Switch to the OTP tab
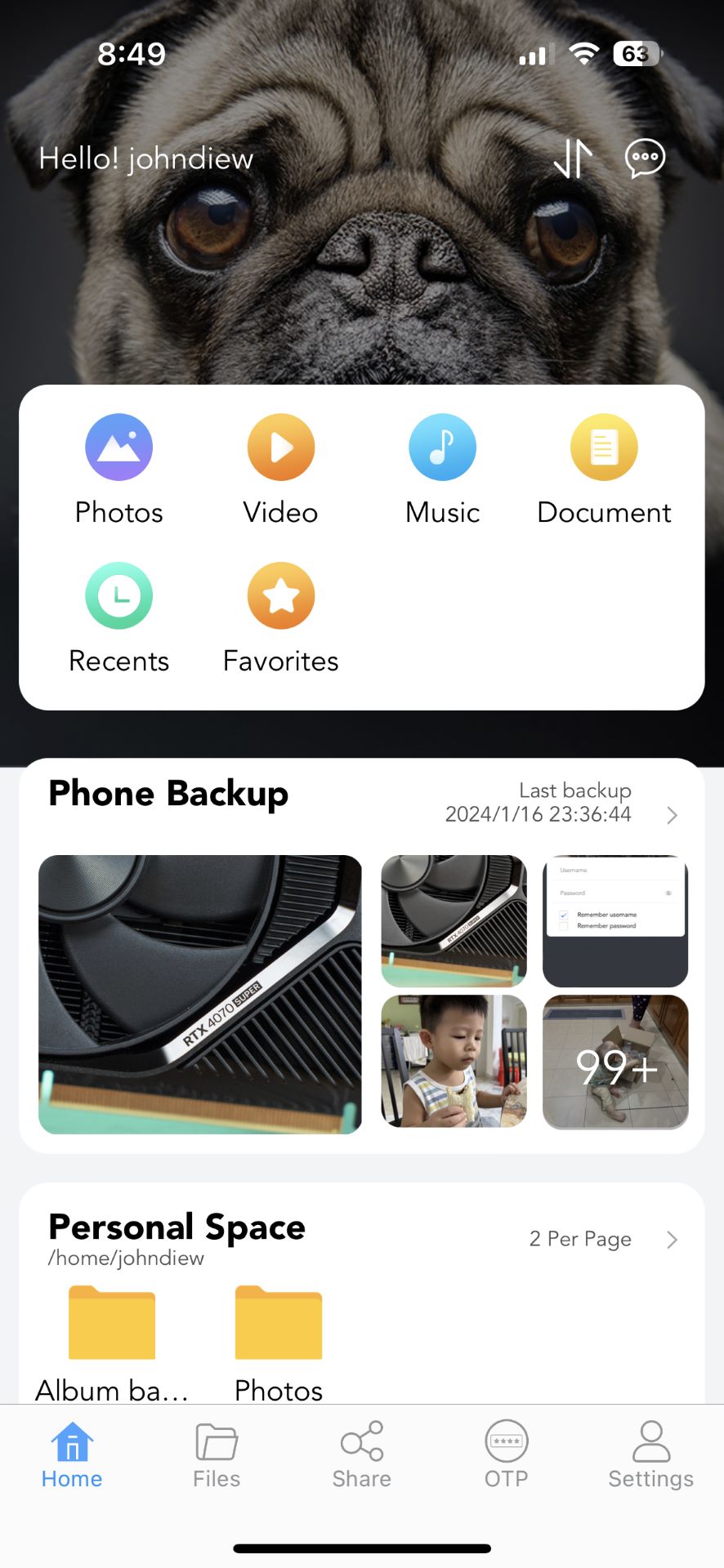 click(507, 1455)
